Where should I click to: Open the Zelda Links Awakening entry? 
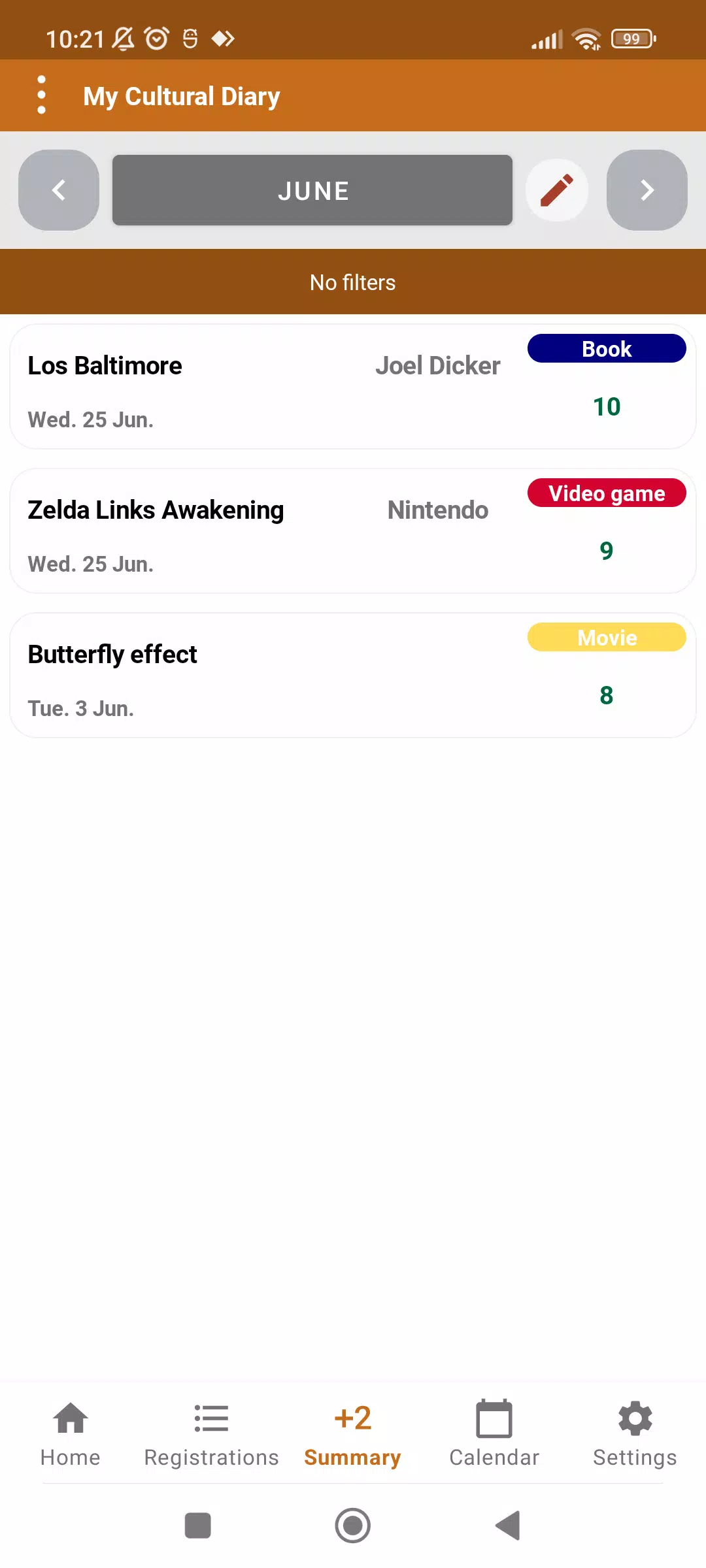coord(353,531)
